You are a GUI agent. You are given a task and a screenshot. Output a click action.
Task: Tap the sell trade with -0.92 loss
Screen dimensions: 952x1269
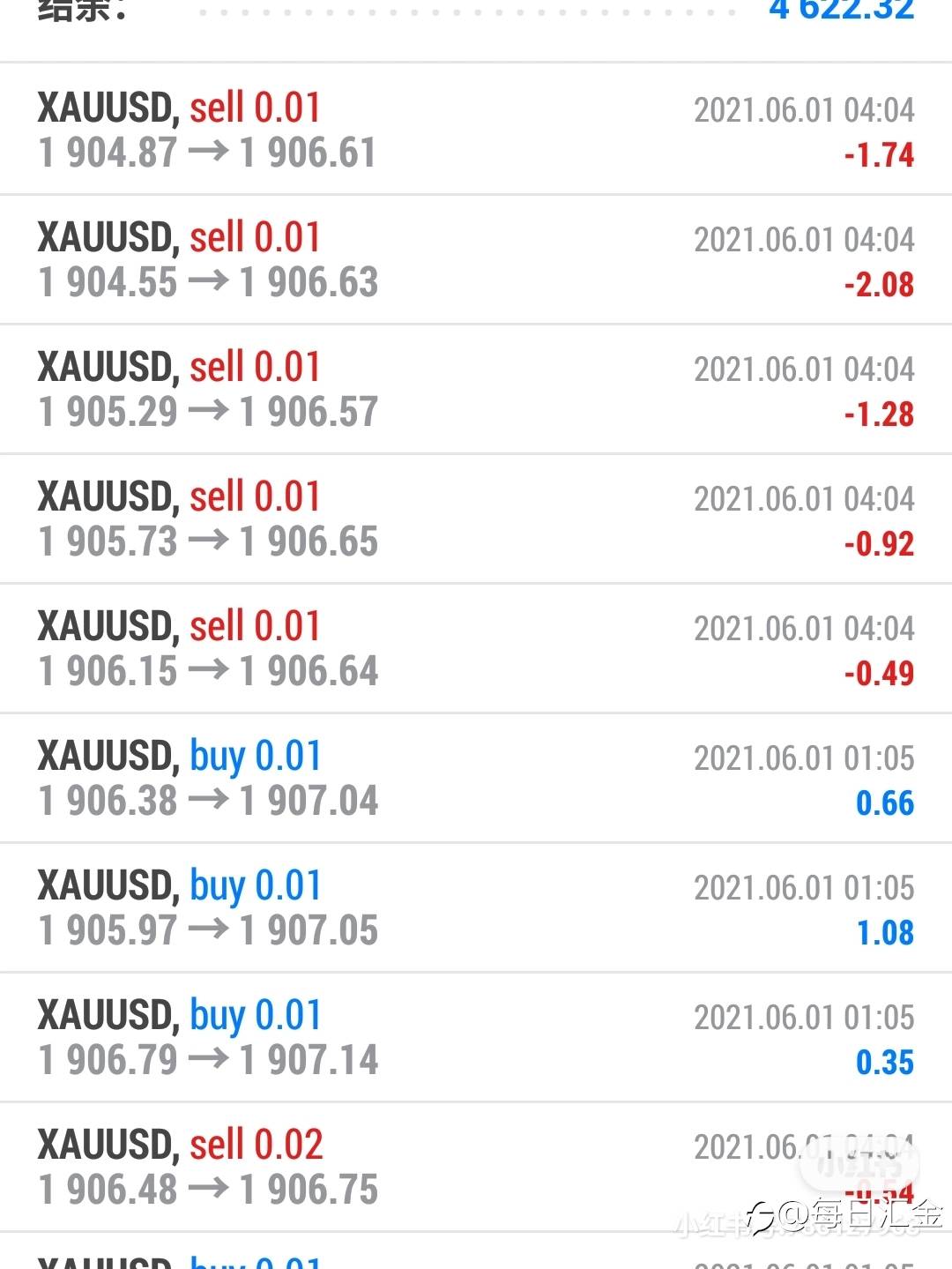tap(476, 519)
